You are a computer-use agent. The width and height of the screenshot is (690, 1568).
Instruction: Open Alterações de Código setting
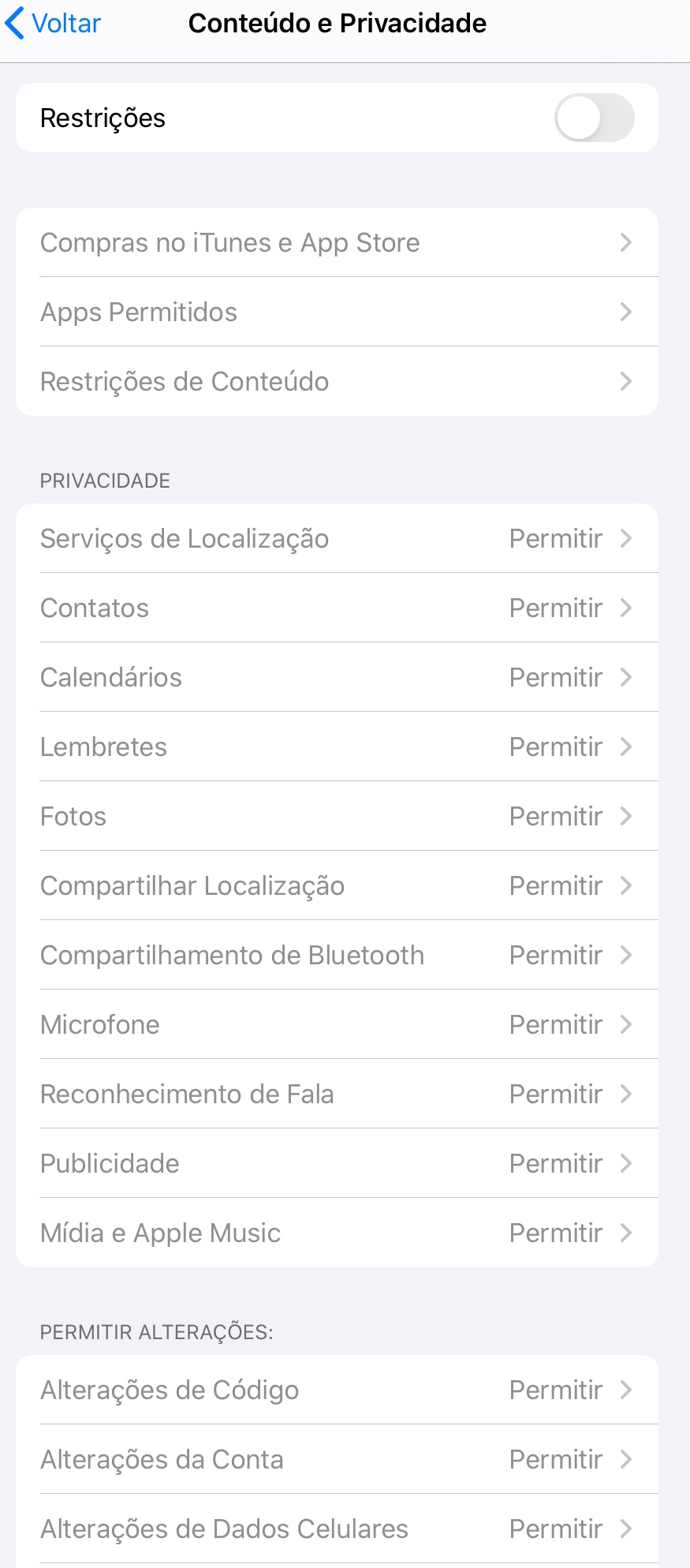click(337, 1390)
